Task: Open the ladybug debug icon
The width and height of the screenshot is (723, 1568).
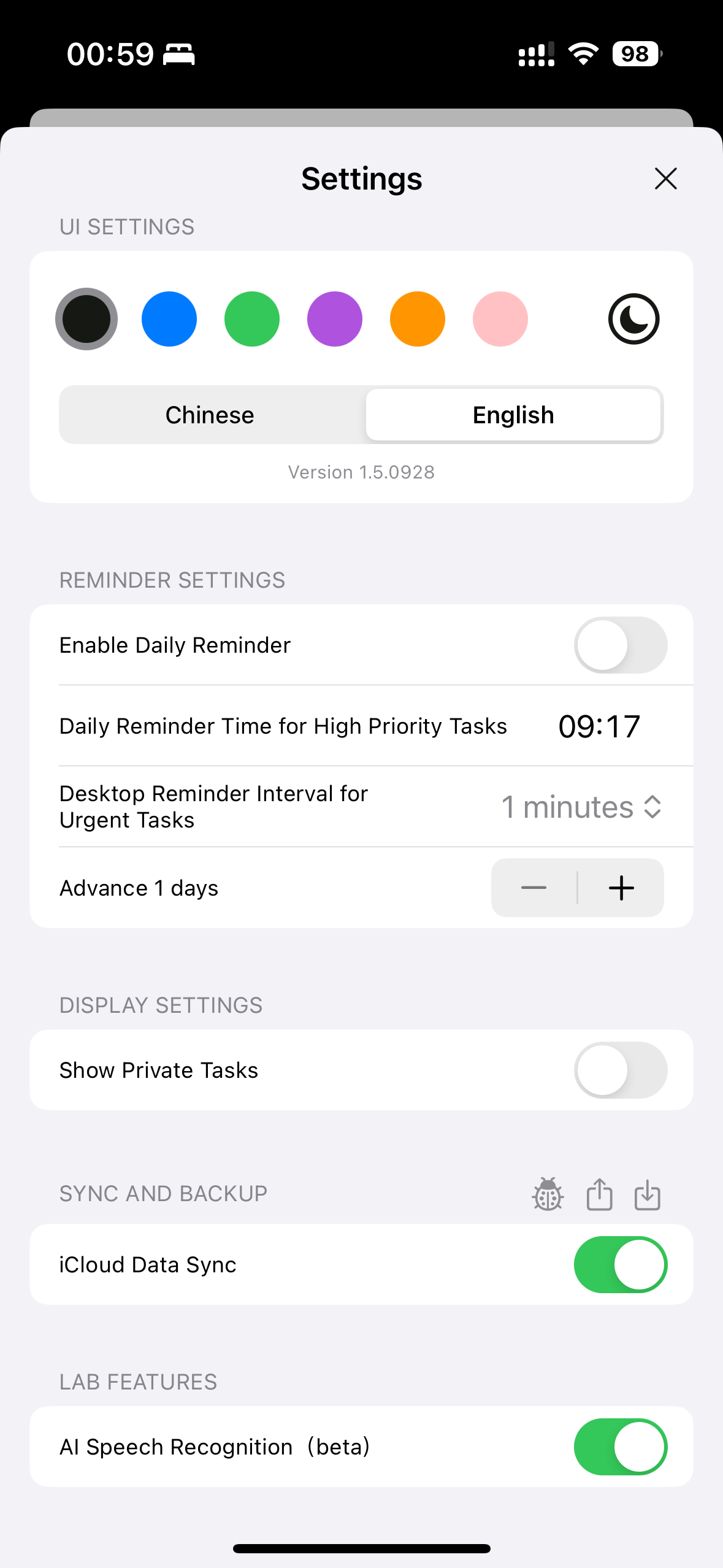Action: click(x=548, y=1194)
